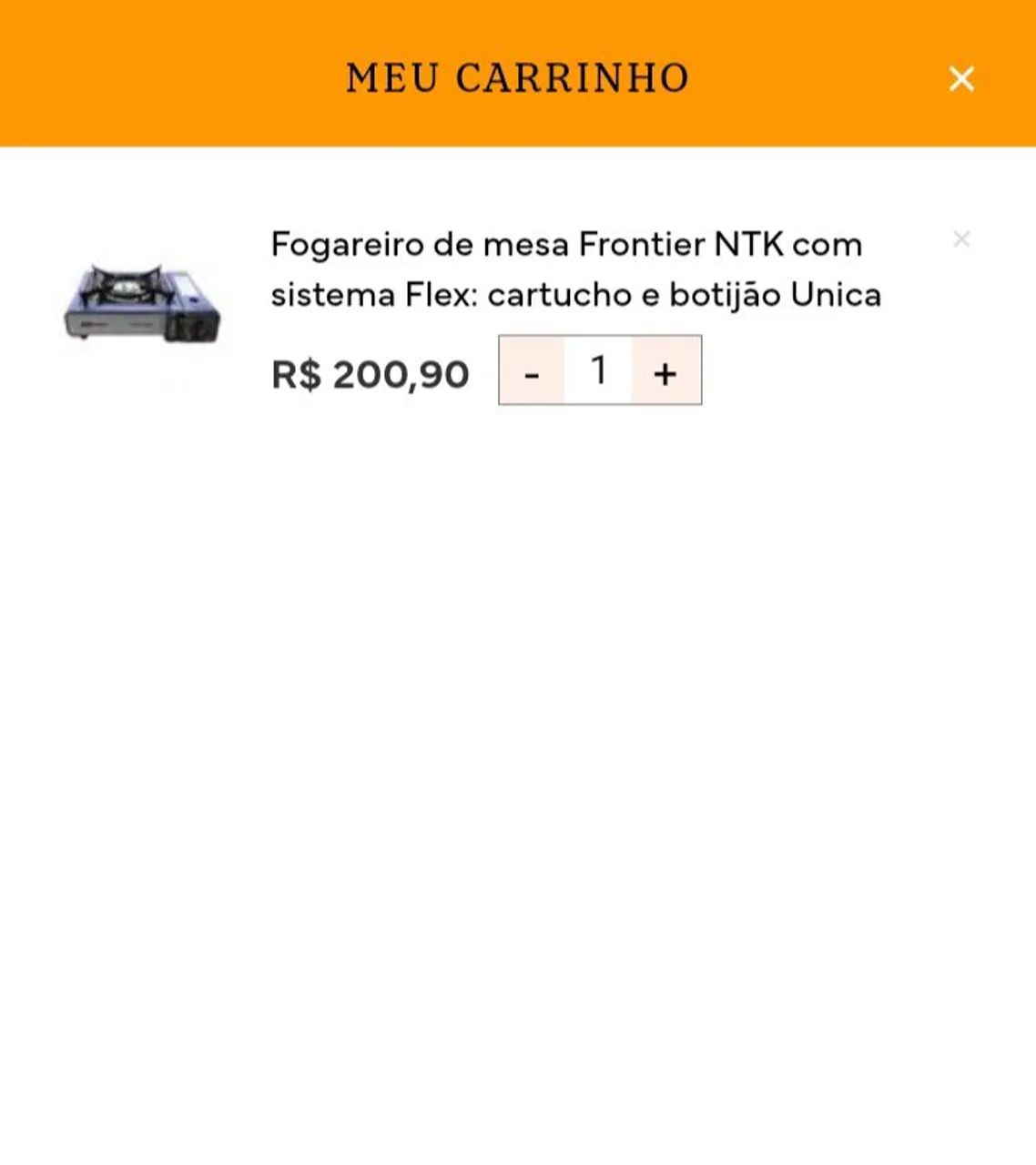Click the empty white cart area below the item

tap(517, 728)
